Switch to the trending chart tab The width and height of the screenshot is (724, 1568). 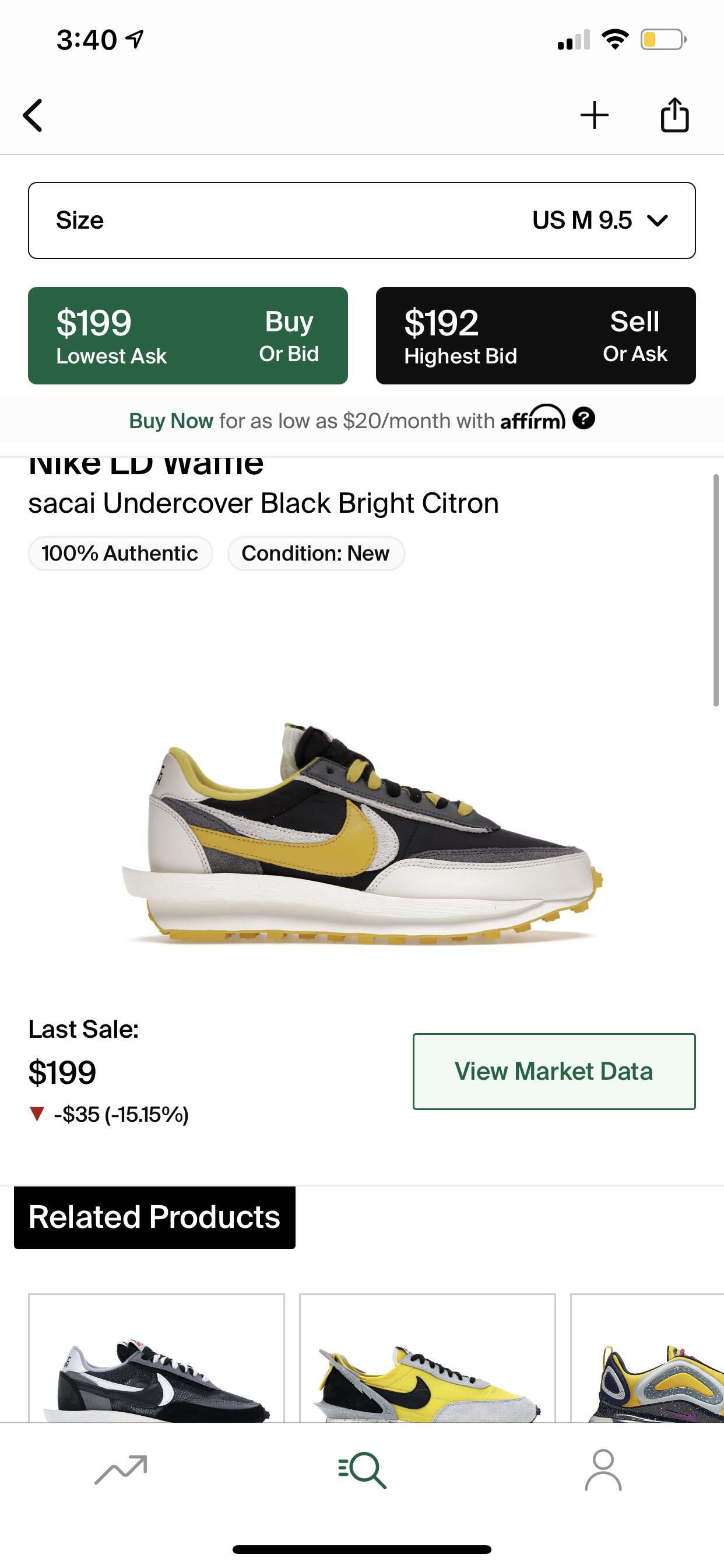(x=121, y=1469)
